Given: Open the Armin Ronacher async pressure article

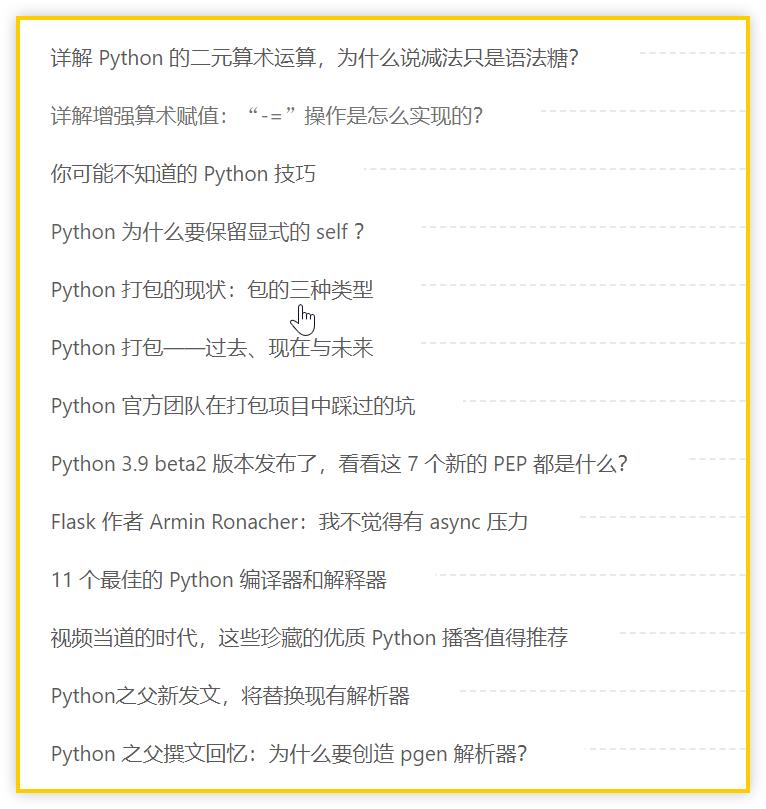Looking at the screenshot, I should 289,522.
